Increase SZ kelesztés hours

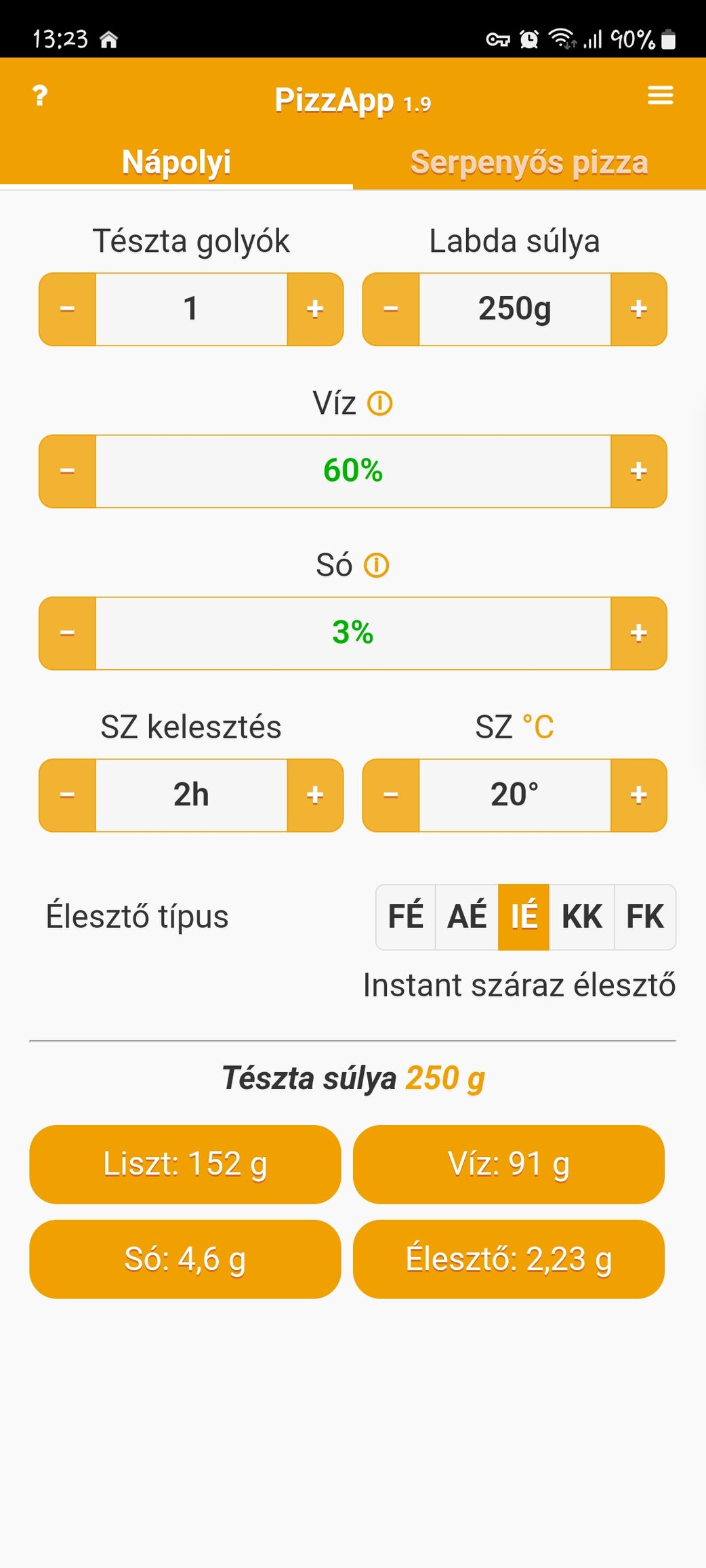click(315, 795)
